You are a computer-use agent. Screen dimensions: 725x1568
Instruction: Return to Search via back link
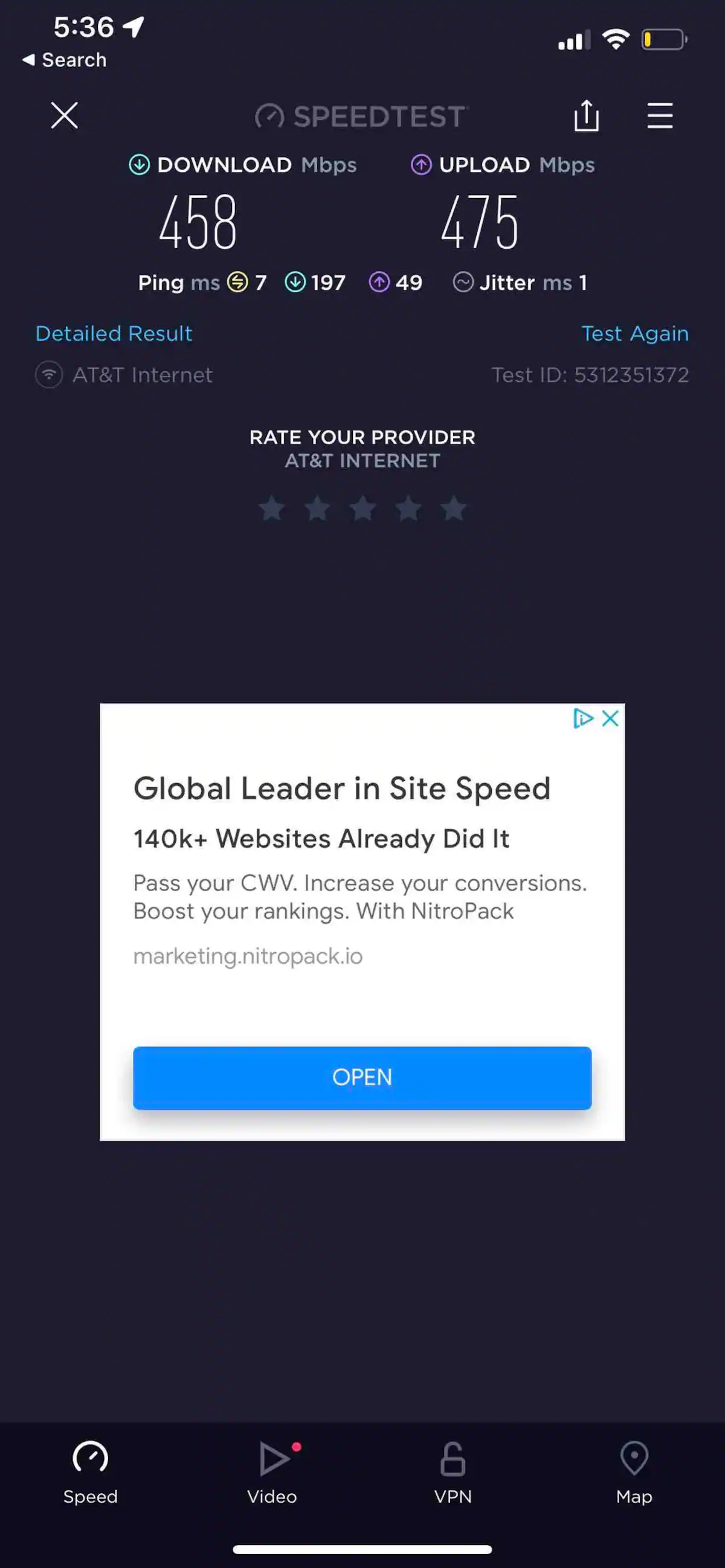[x=65, y=60]
